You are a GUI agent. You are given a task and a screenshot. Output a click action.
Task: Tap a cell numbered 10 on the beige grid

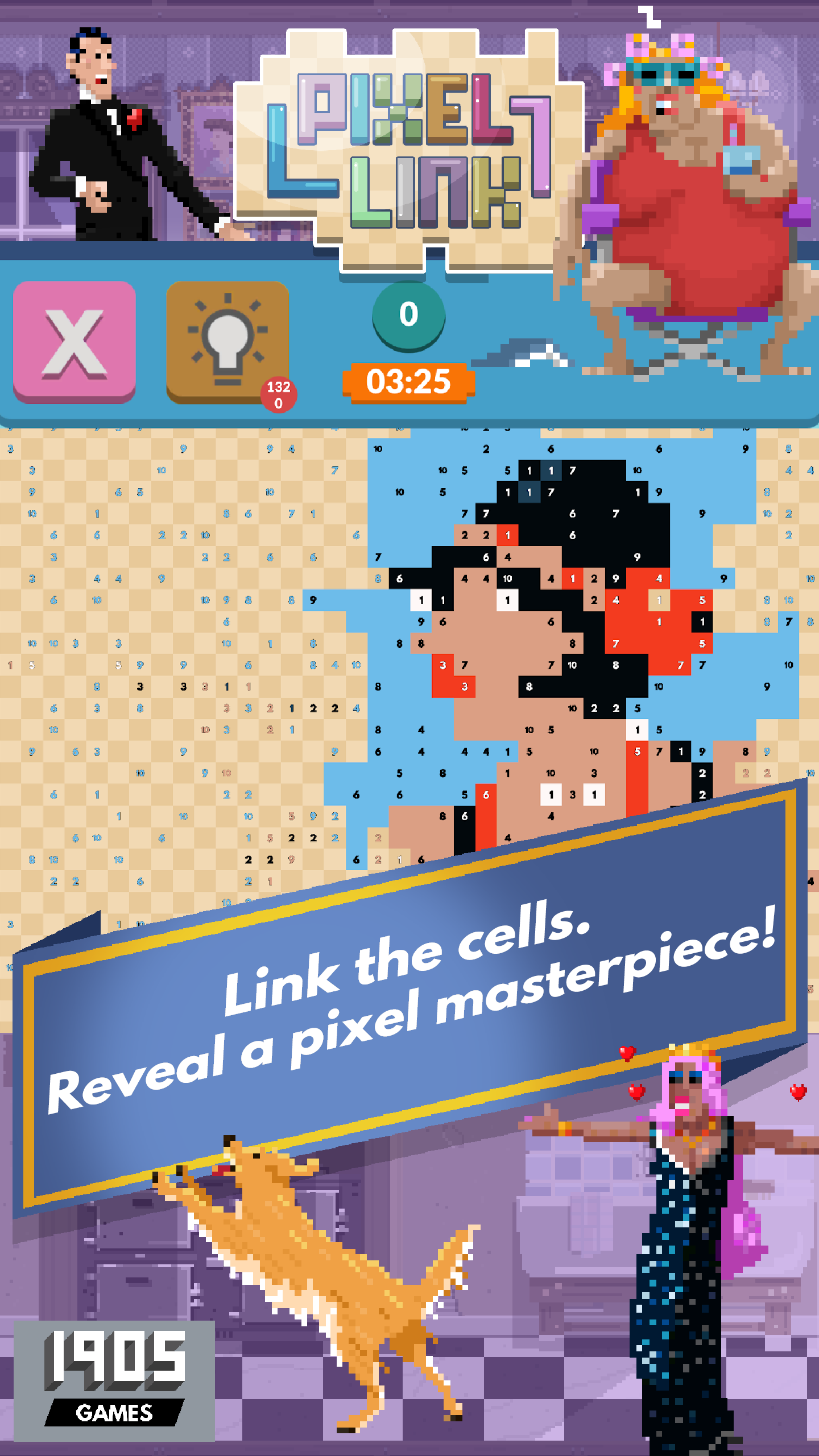click(160, 470)
